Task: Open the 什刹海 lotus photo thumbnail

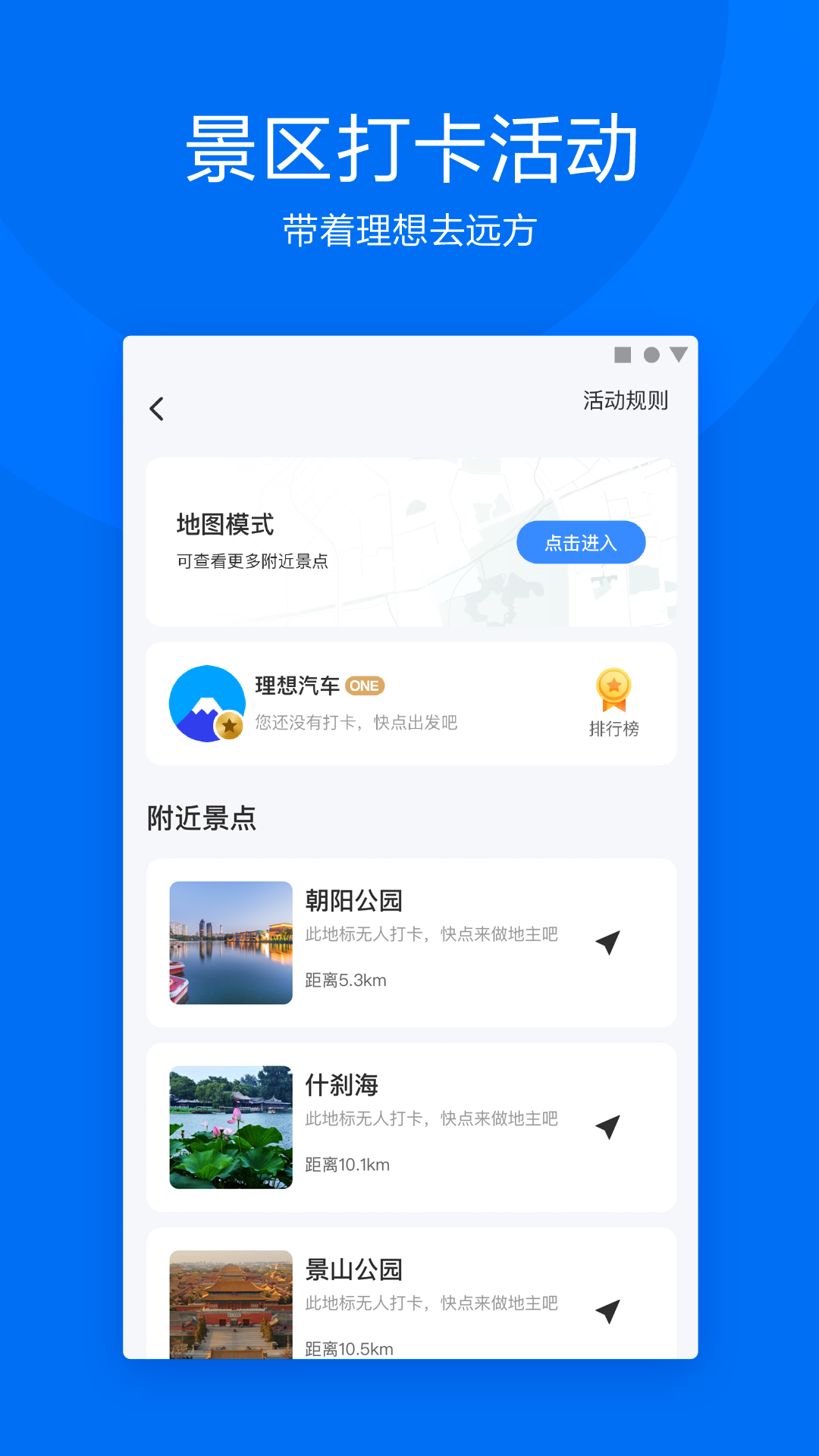Action: [231, 1128]
